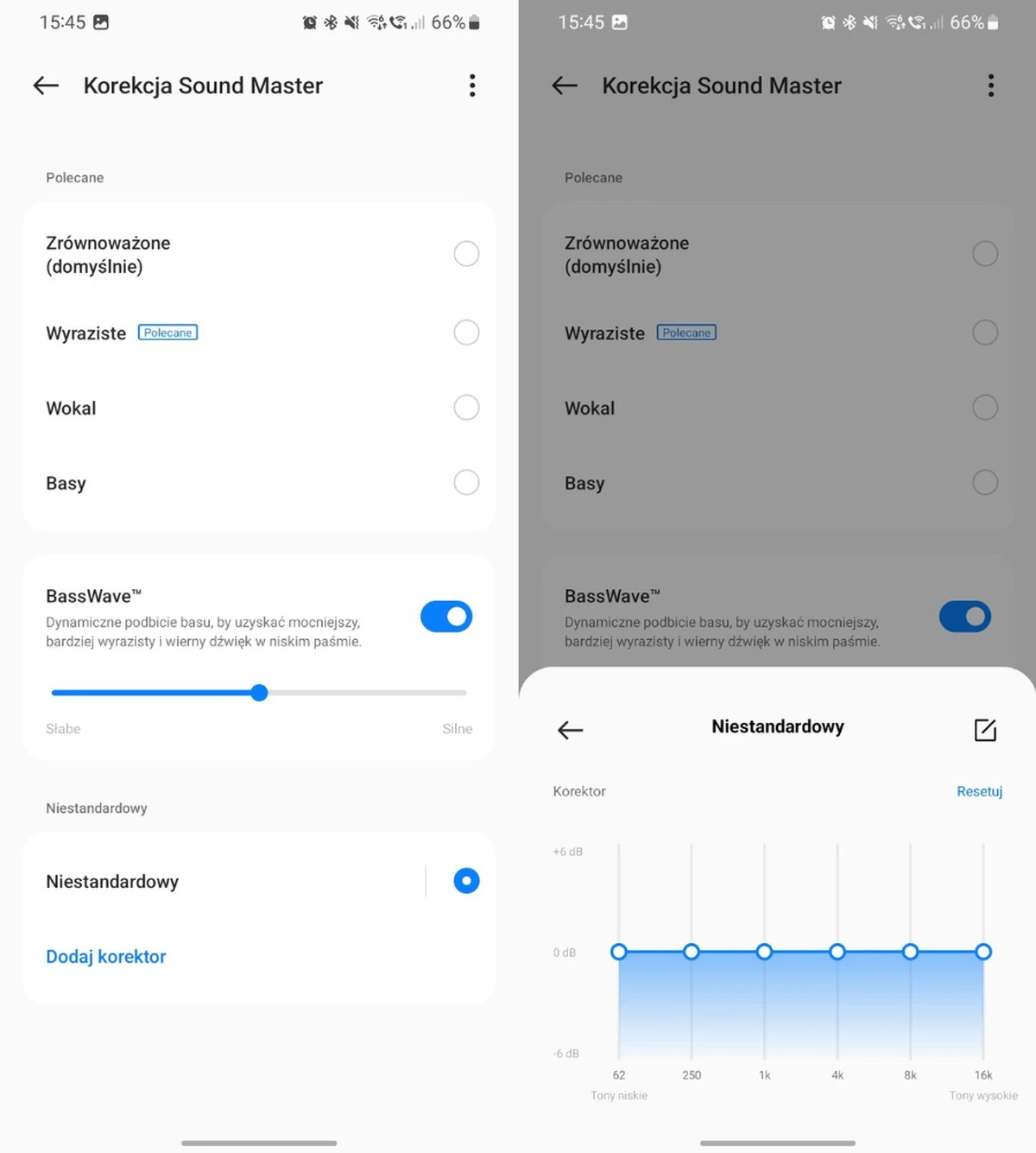Open the edit icon beside Niestandardowy title

tap(985, 730)
